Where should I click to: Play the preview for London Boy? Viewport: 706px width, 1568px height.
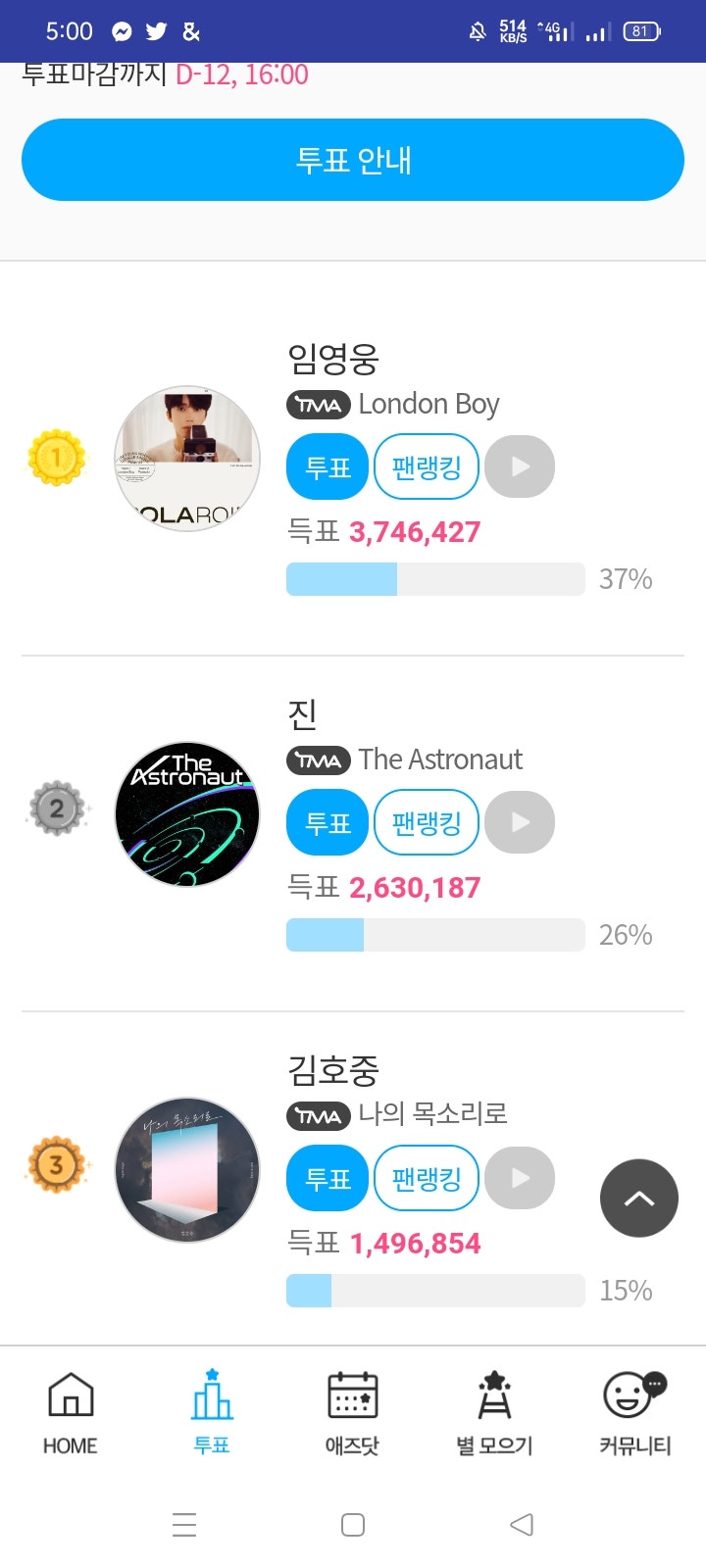tap(520, 467)
